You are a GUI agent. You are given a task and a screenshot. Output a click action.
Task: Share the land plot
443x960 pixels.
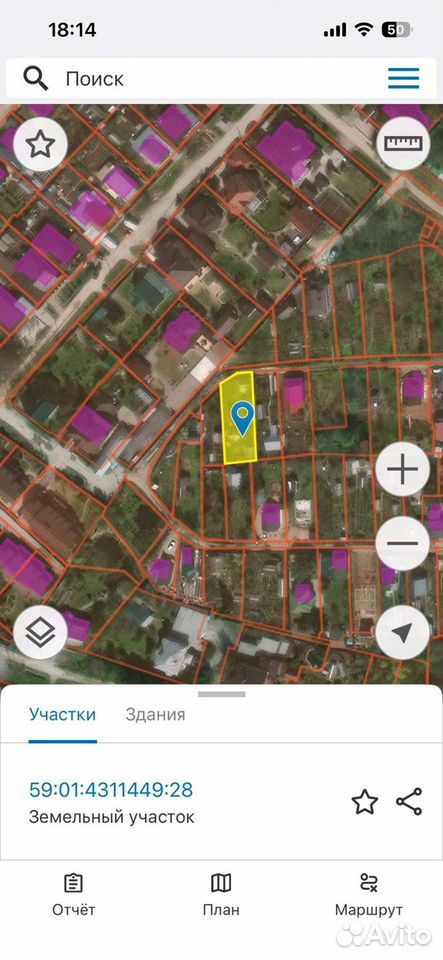(409, 802)
